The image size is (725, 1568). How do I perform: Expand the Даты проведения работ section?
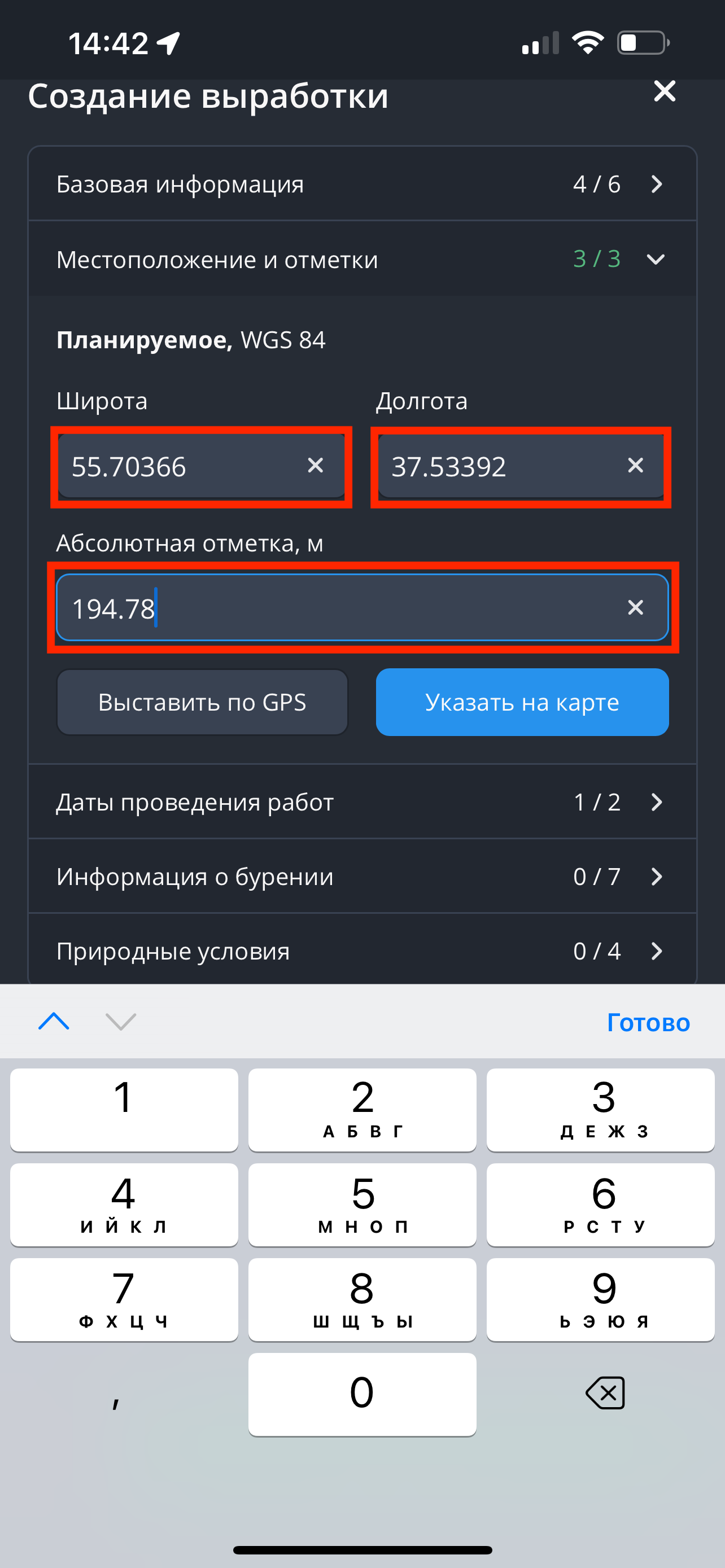click(x=361, y=802)
